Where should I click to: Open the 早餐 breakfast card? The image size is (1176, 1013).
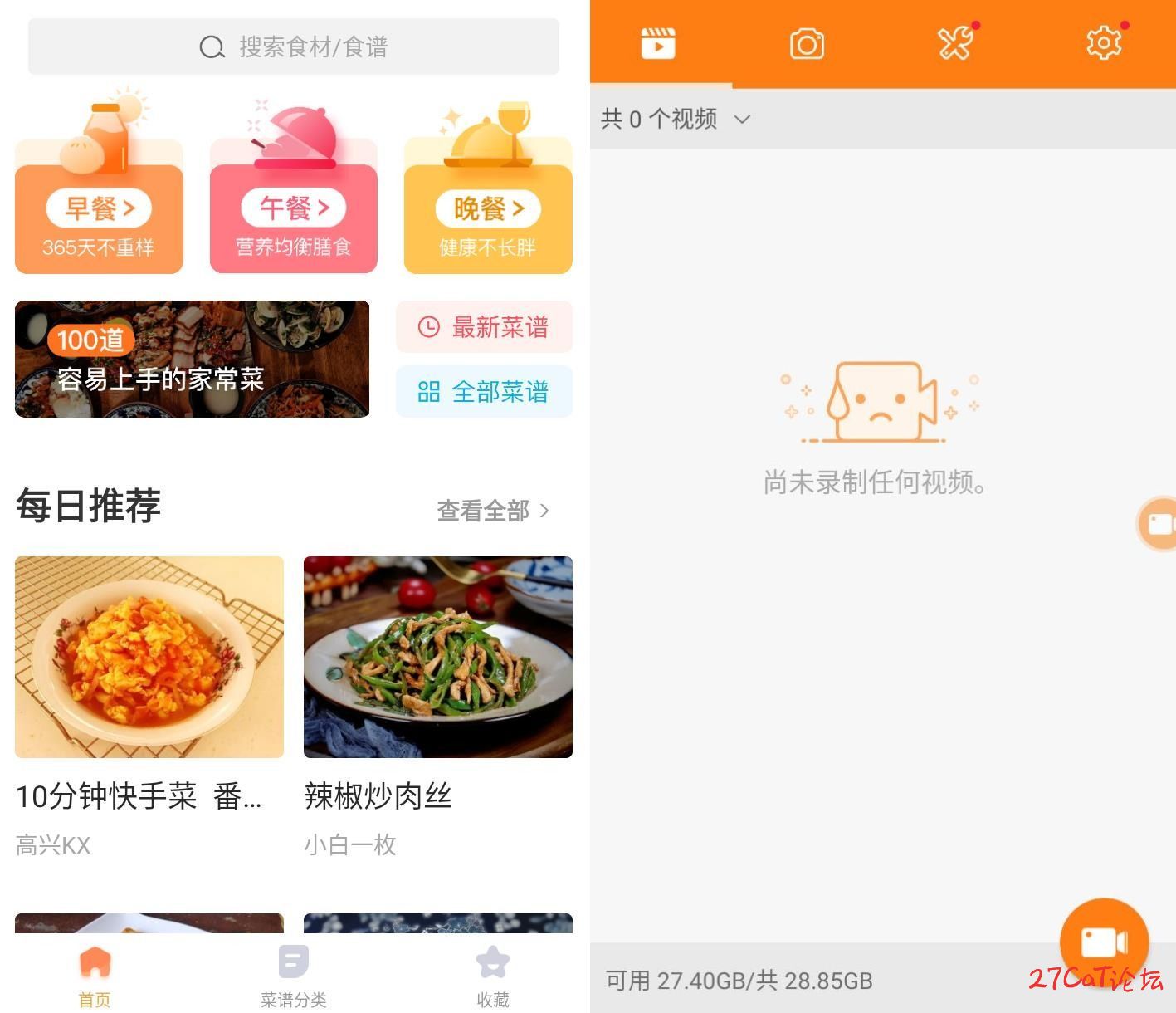pos(99,209)
